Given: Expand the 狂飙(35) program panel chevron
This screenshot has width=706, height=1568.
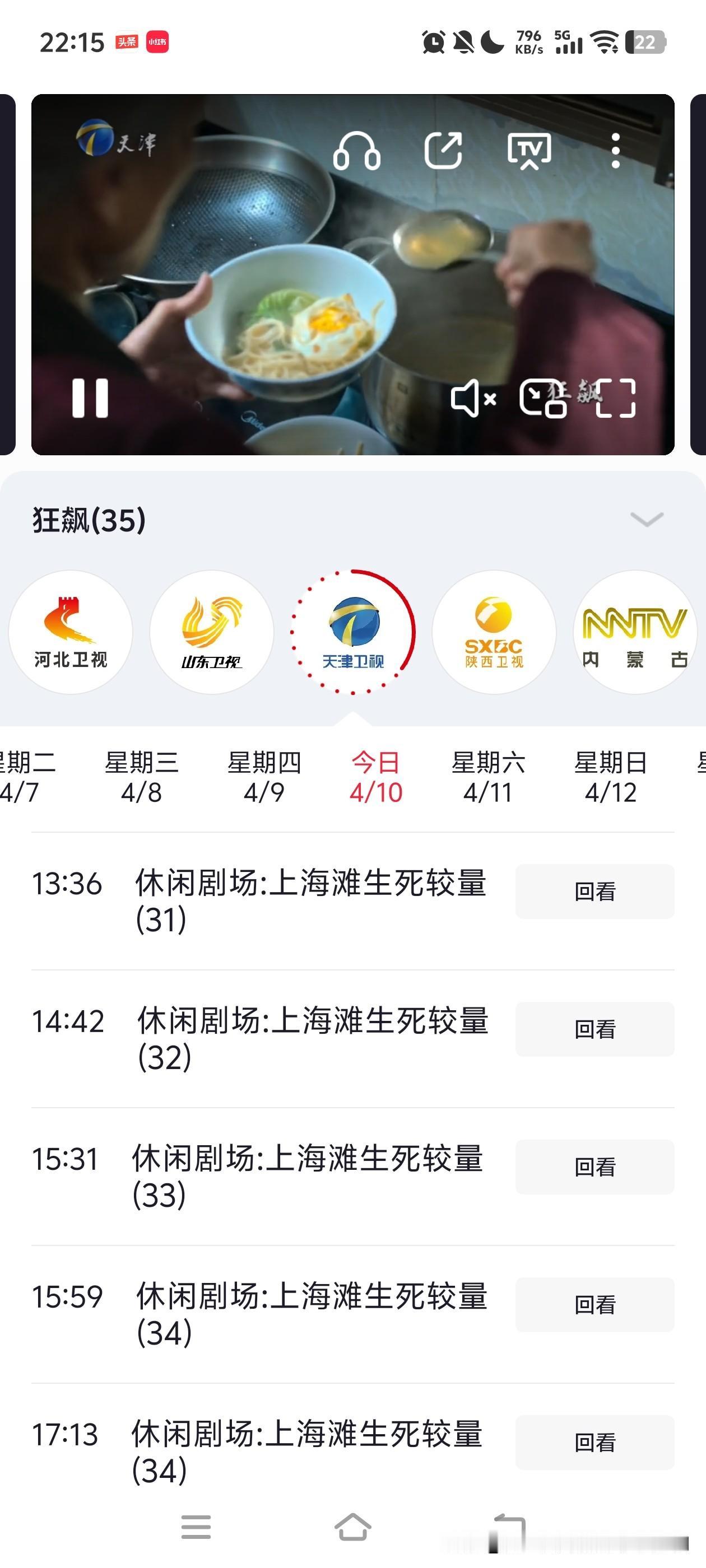Looking at the screenshot, I should click(x=646, y=519).
